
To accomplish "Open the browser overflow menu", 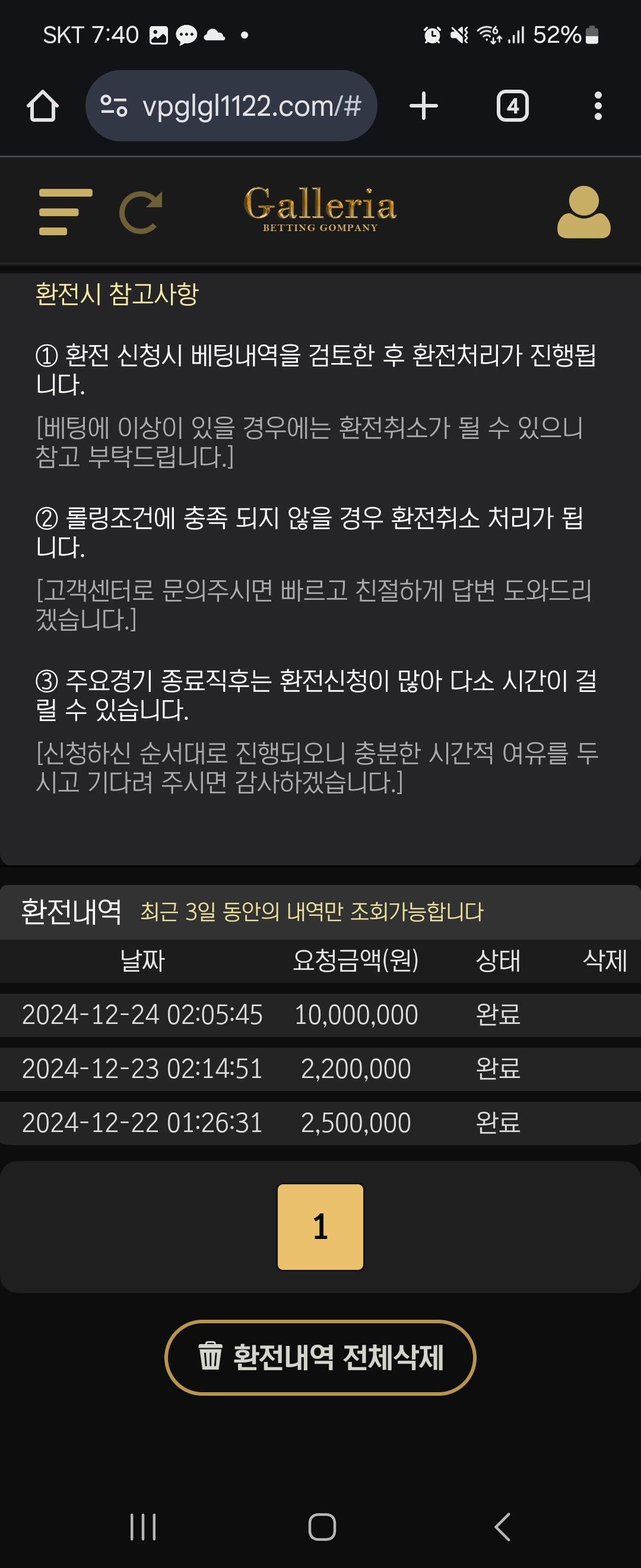I will (598, 106).
